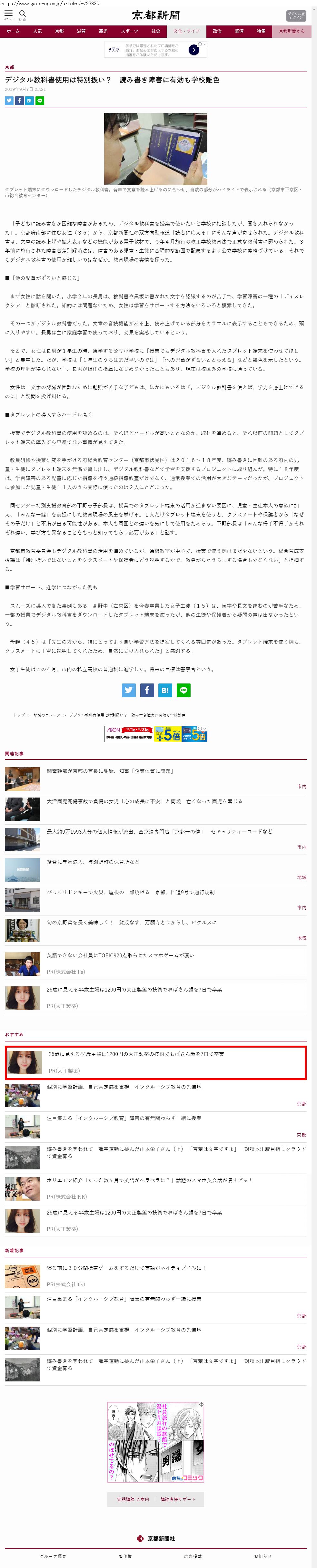Open グループ概要 in the footer
317x1568 pixels.
click(x=53, y=1556)
